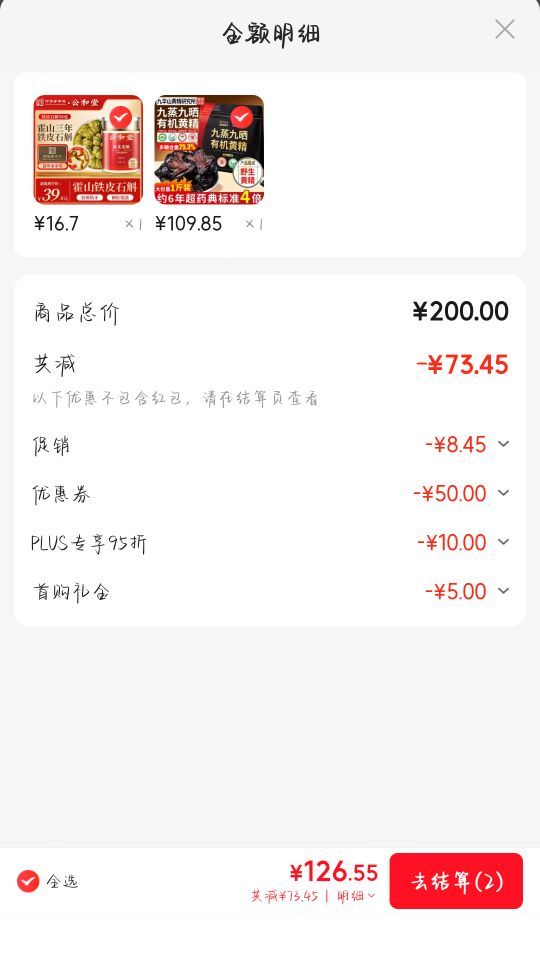The height and width of the screenshot is (954, 540).
Task: Open the 霍山铁皮石斛 product thumbnail
Action: [88, 150]
